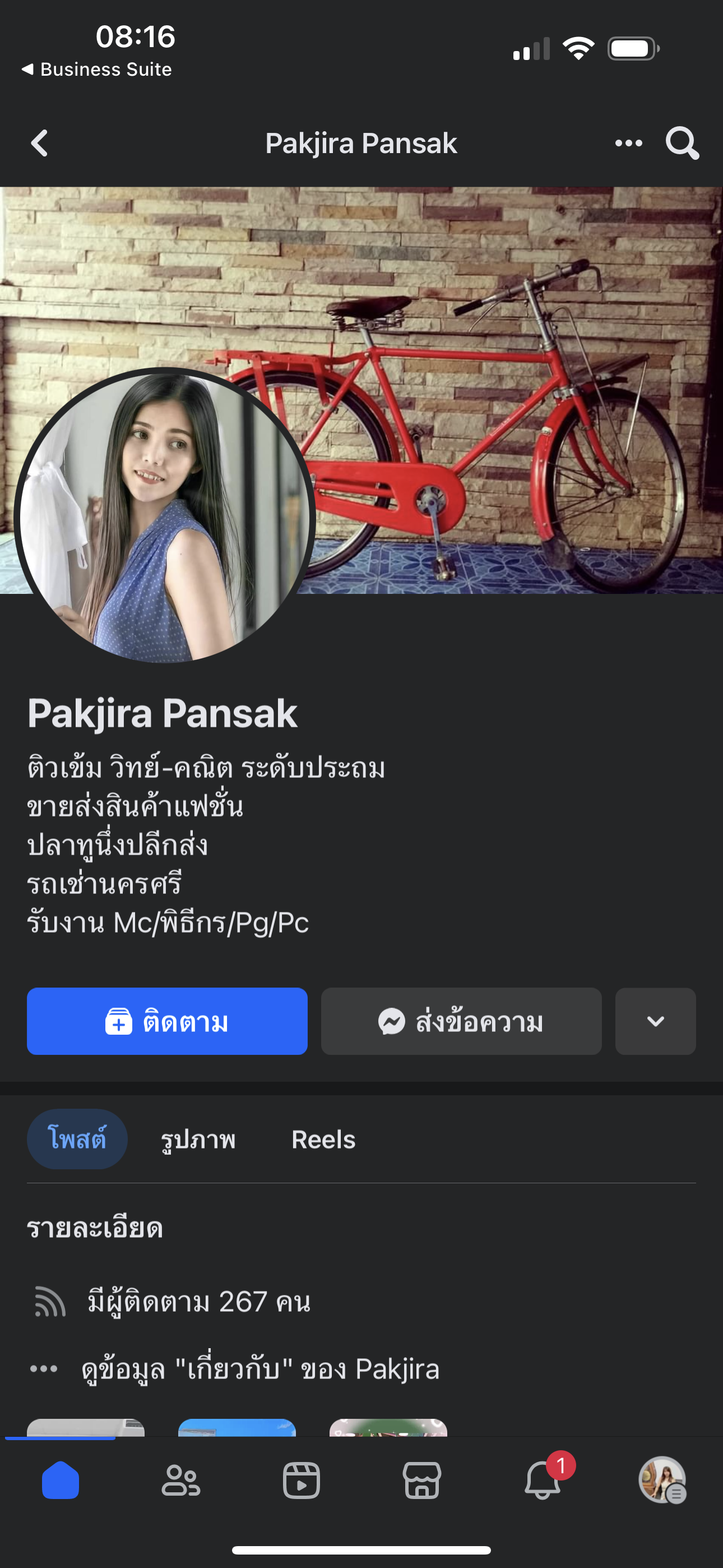The image size is (723, 1568).
Task: Return to Business Suite app
Action: coord(98,70)
